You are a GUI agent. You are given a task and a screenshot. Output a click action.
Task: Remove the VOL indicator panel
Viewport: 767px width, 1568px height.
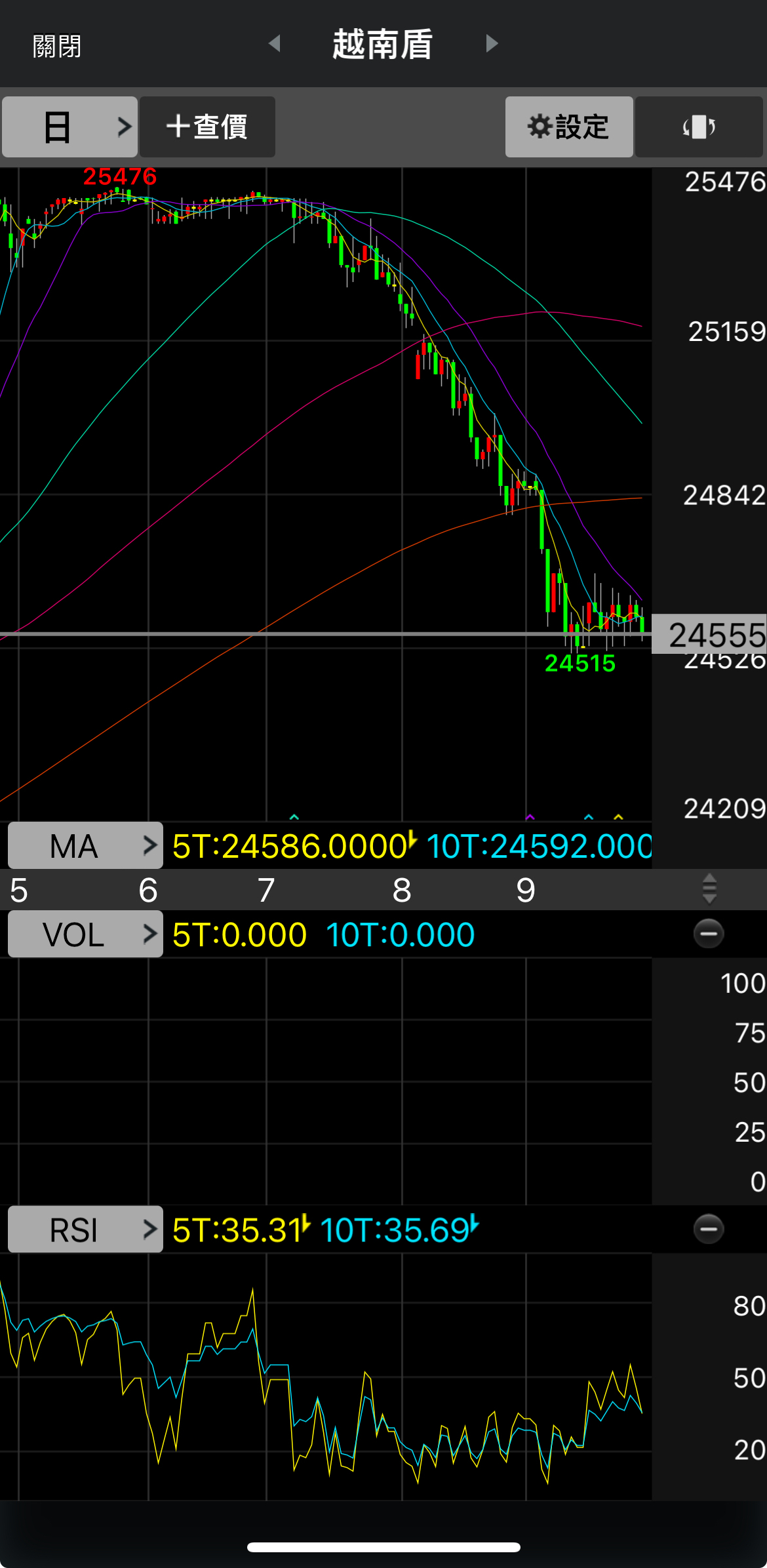pos(709,933)
